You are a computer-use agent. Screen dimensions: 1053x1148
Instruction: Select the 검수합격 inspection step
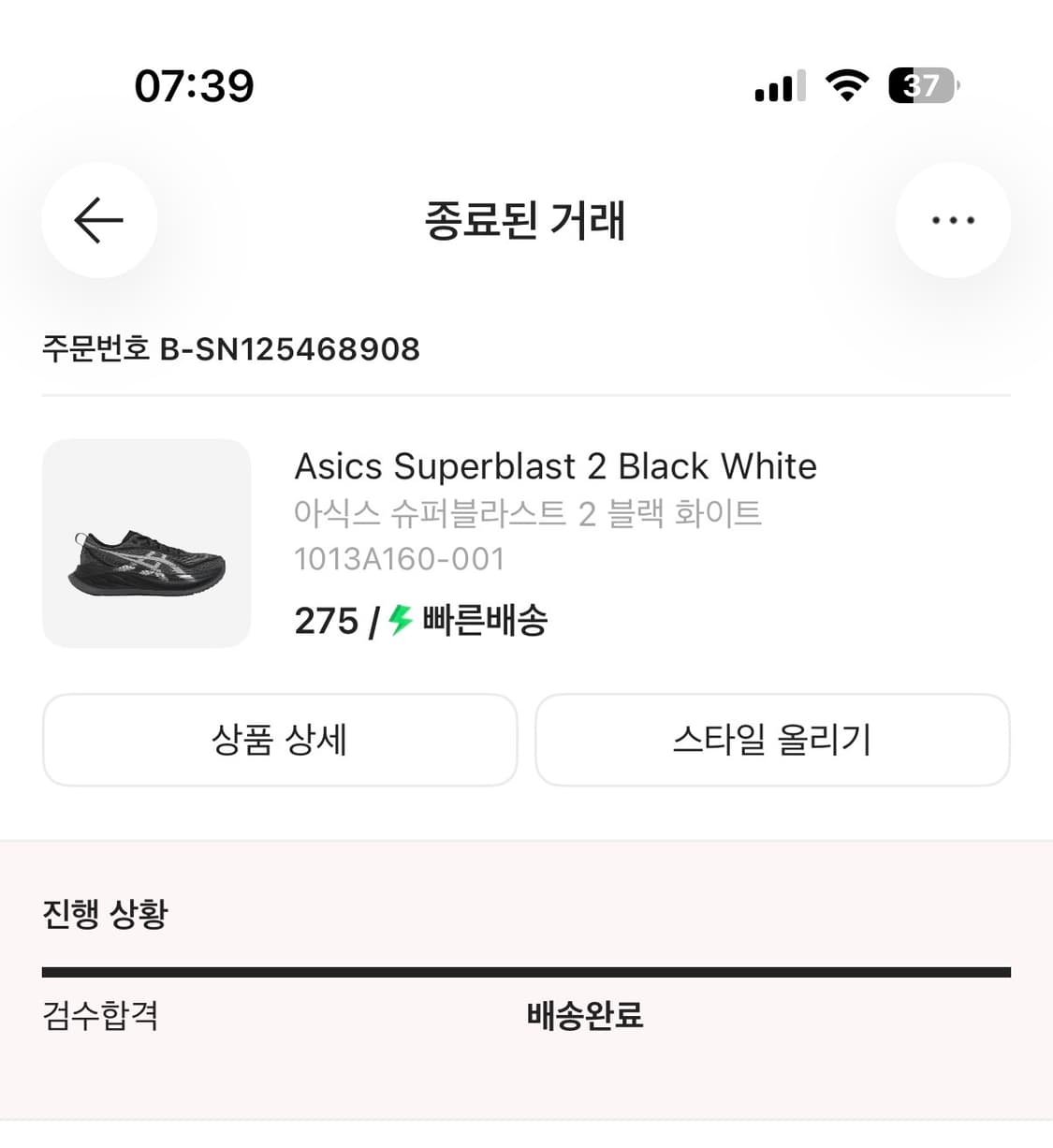click(101, 1015)
